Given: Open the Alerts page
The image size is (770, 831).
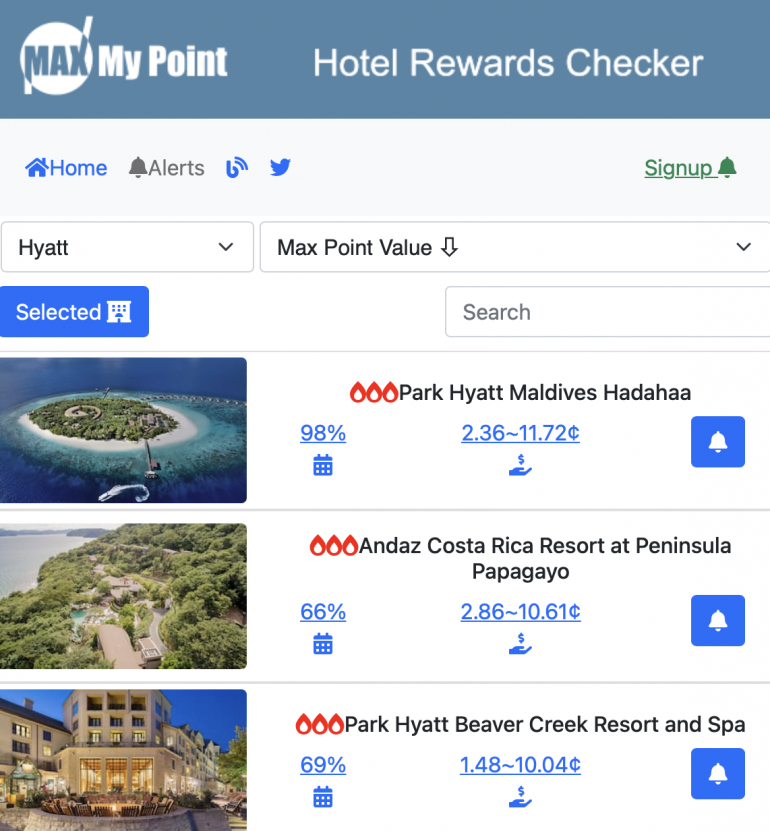Looking at the screenshot, I should 167,168.
